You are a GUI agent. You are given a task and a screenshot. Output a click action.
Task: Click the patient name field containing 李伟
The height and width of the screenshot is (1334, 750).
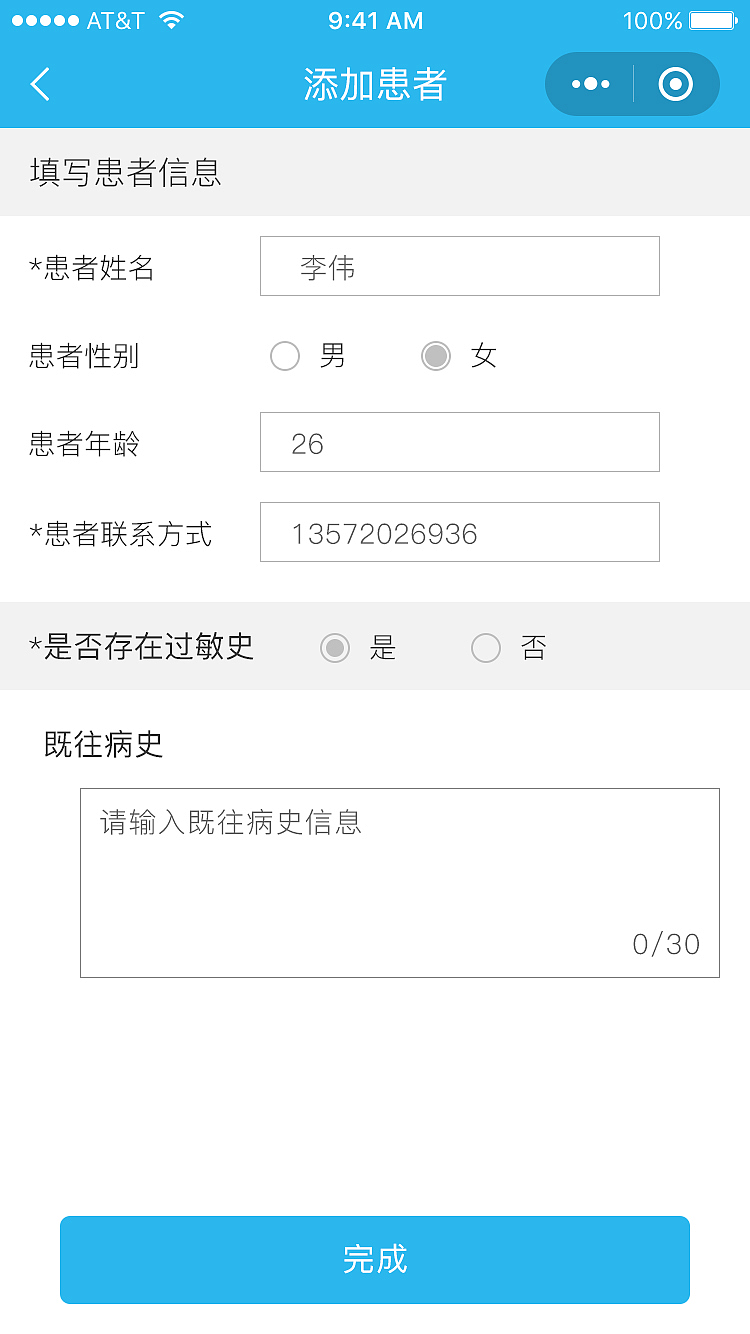coord(459,266)
